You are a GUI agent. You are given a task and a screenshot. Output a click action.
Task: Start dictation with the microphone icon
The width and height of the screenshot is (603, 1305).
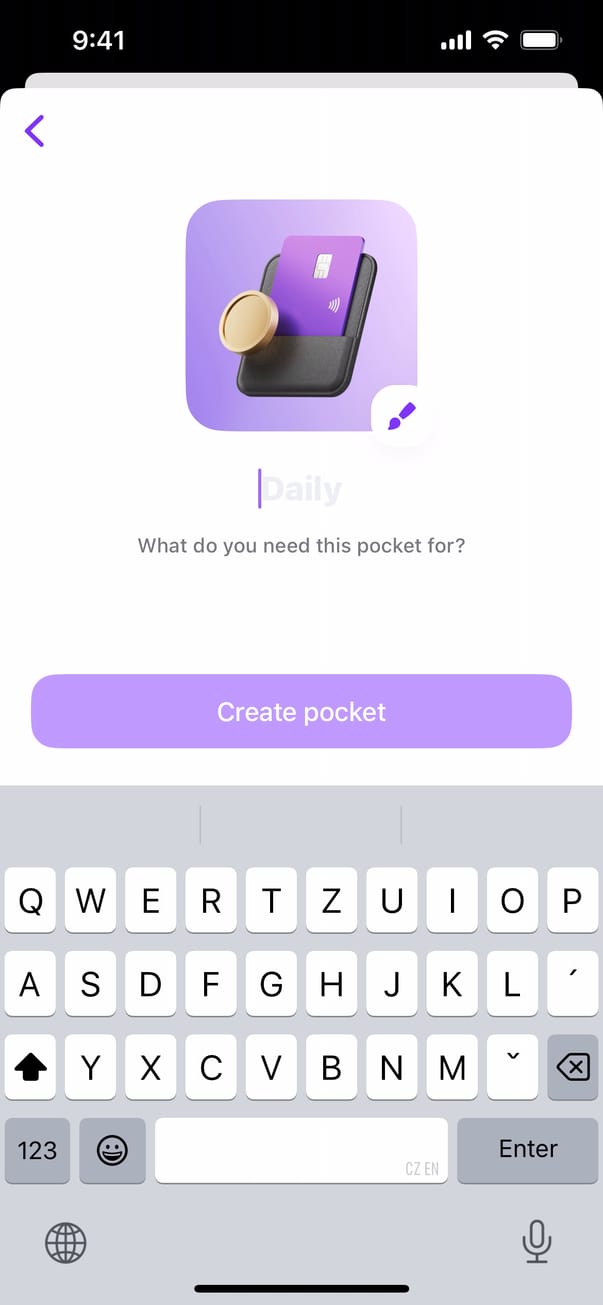pos(537,1242)
